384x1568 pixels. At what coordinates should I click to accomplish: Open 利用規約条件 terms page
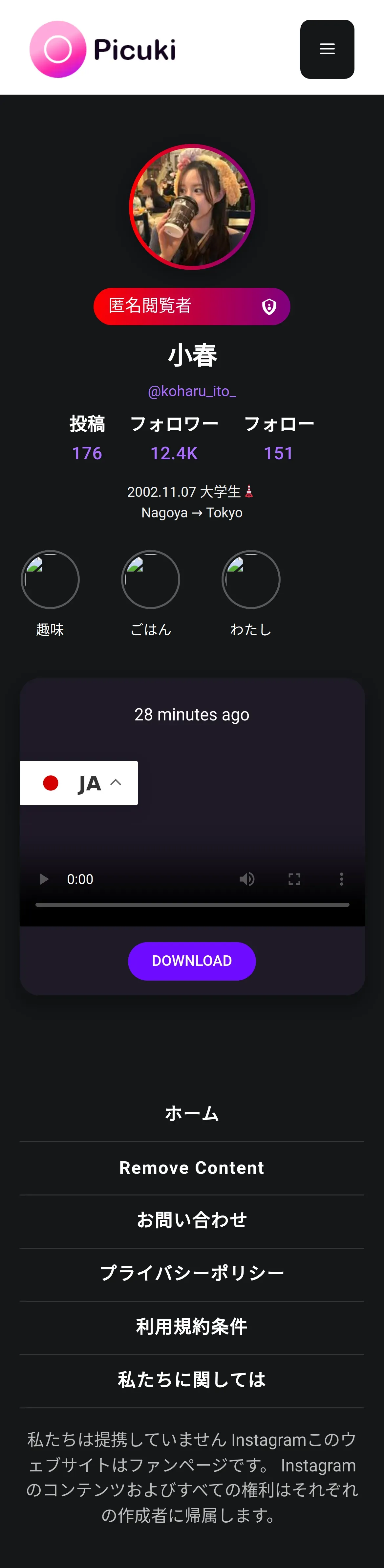click(x=192, y=1326)
